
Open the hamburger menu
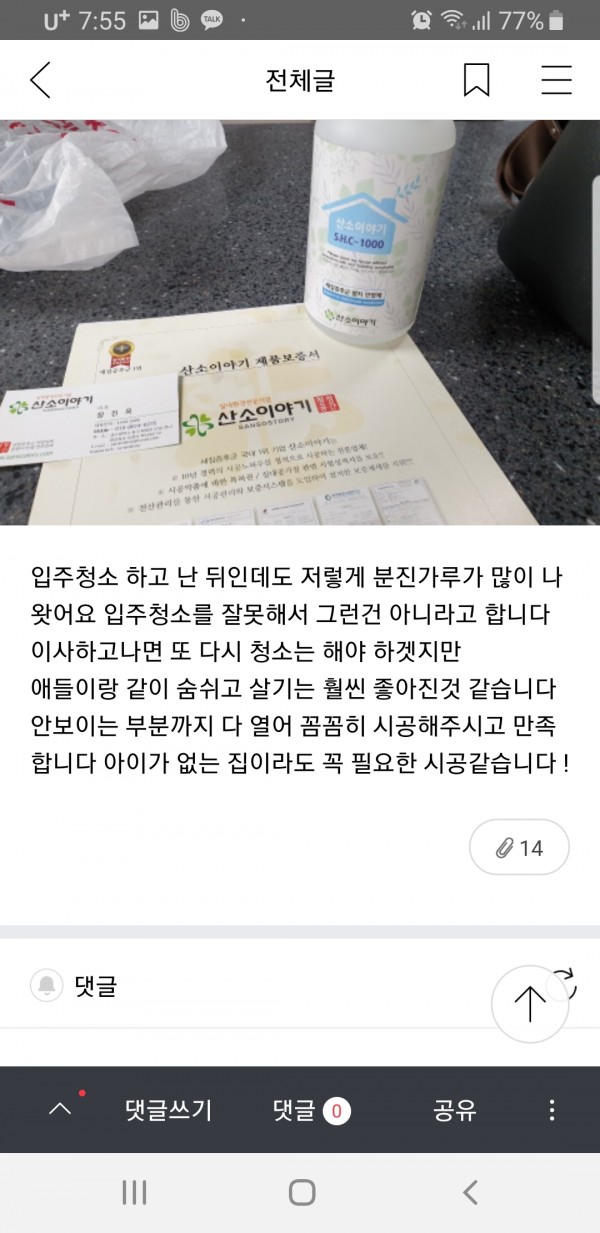coord(556,80)
